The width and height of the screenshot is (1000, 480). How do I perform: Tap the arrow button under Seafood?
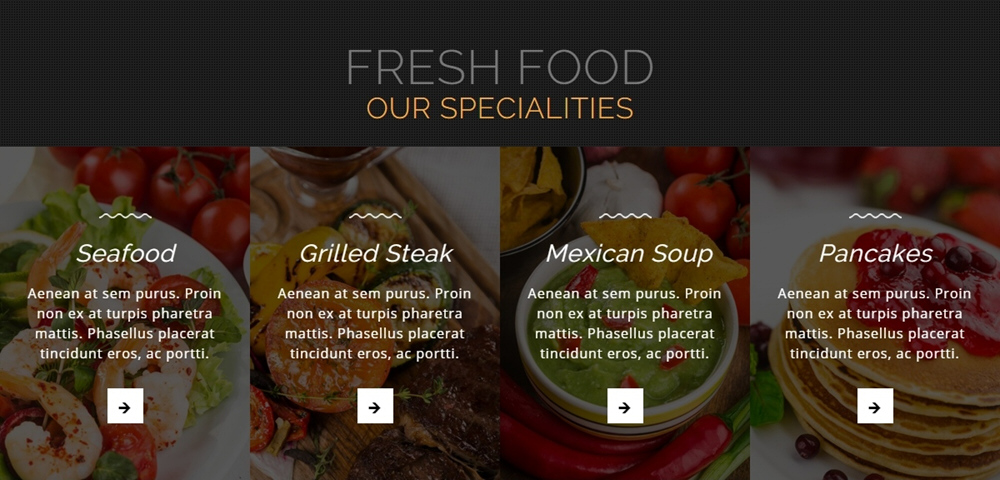(125, 405)
